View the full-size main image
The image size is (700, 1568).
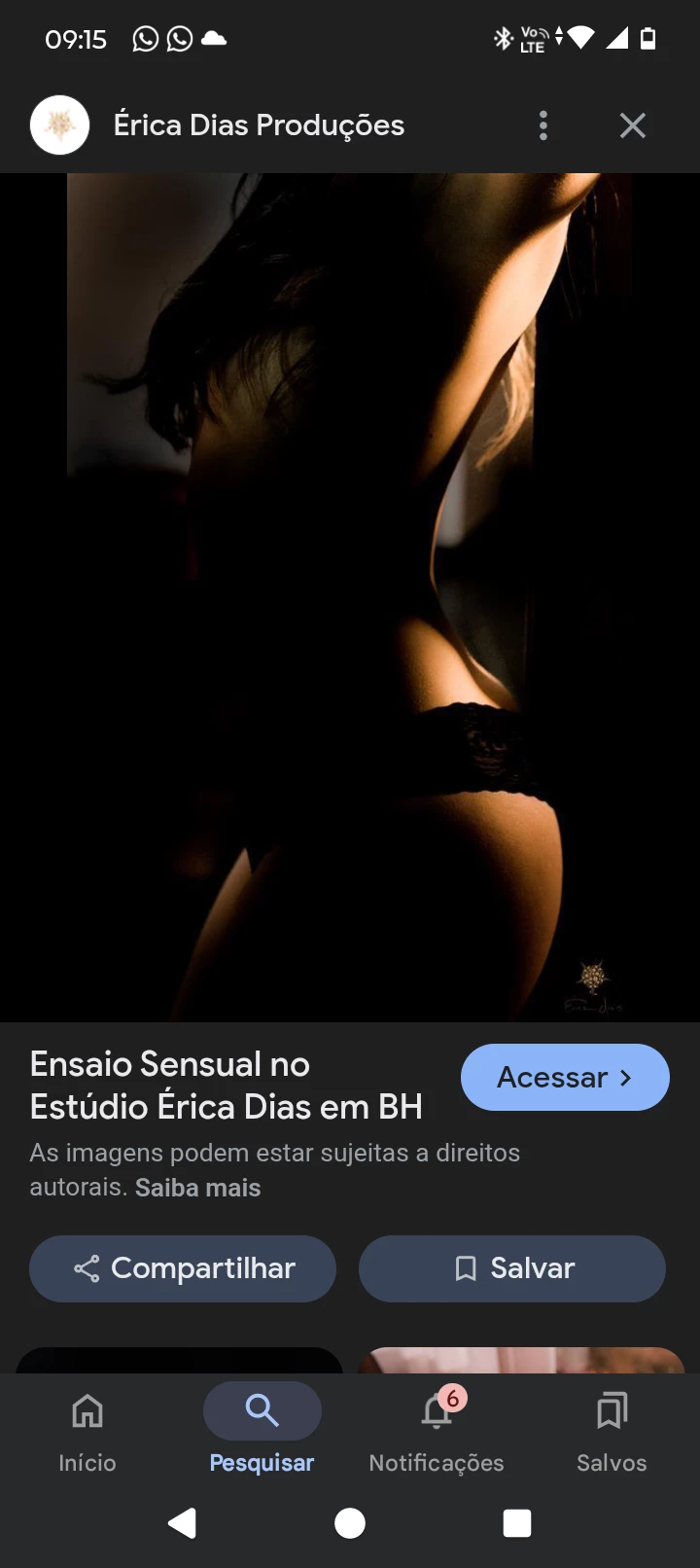point(350,597)
